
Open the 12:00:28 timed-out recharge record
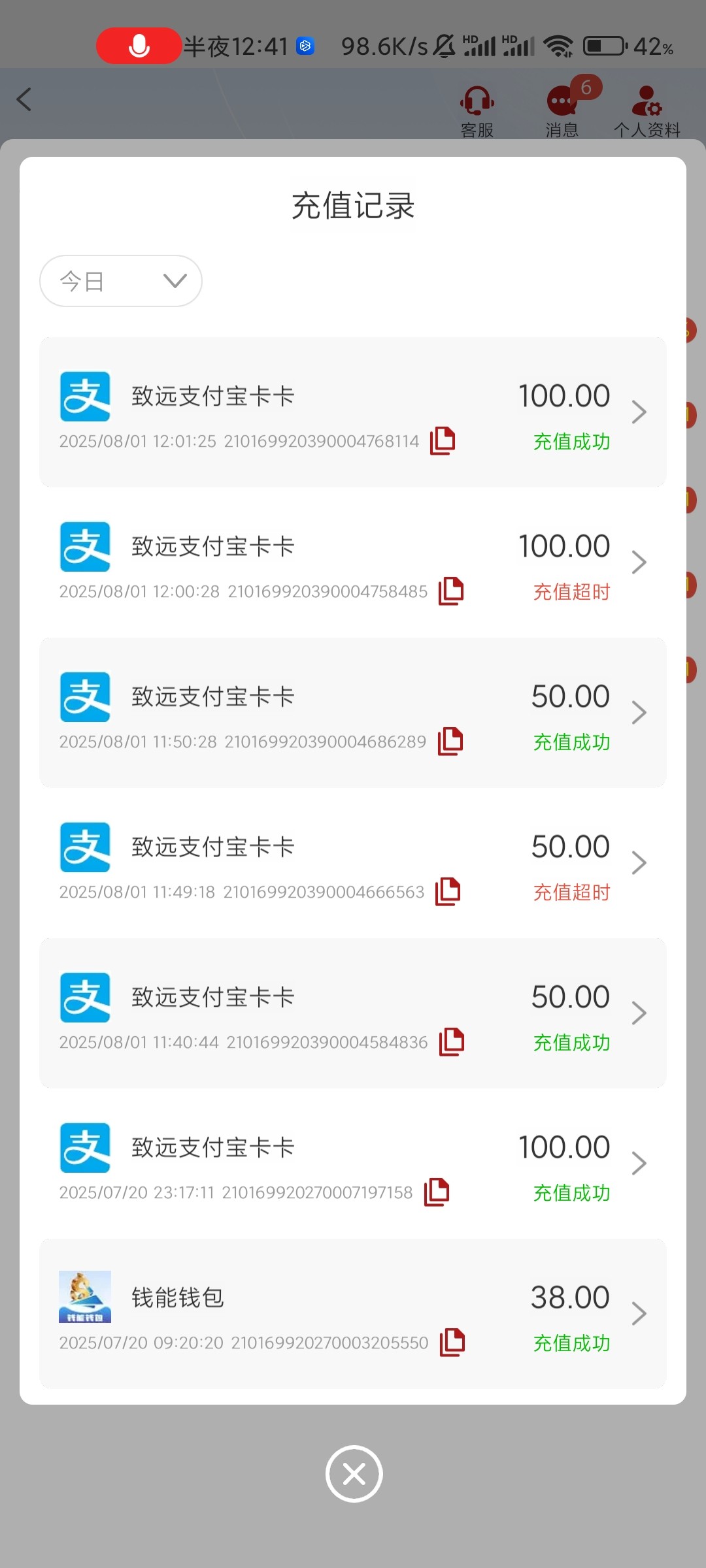[639, 563]
